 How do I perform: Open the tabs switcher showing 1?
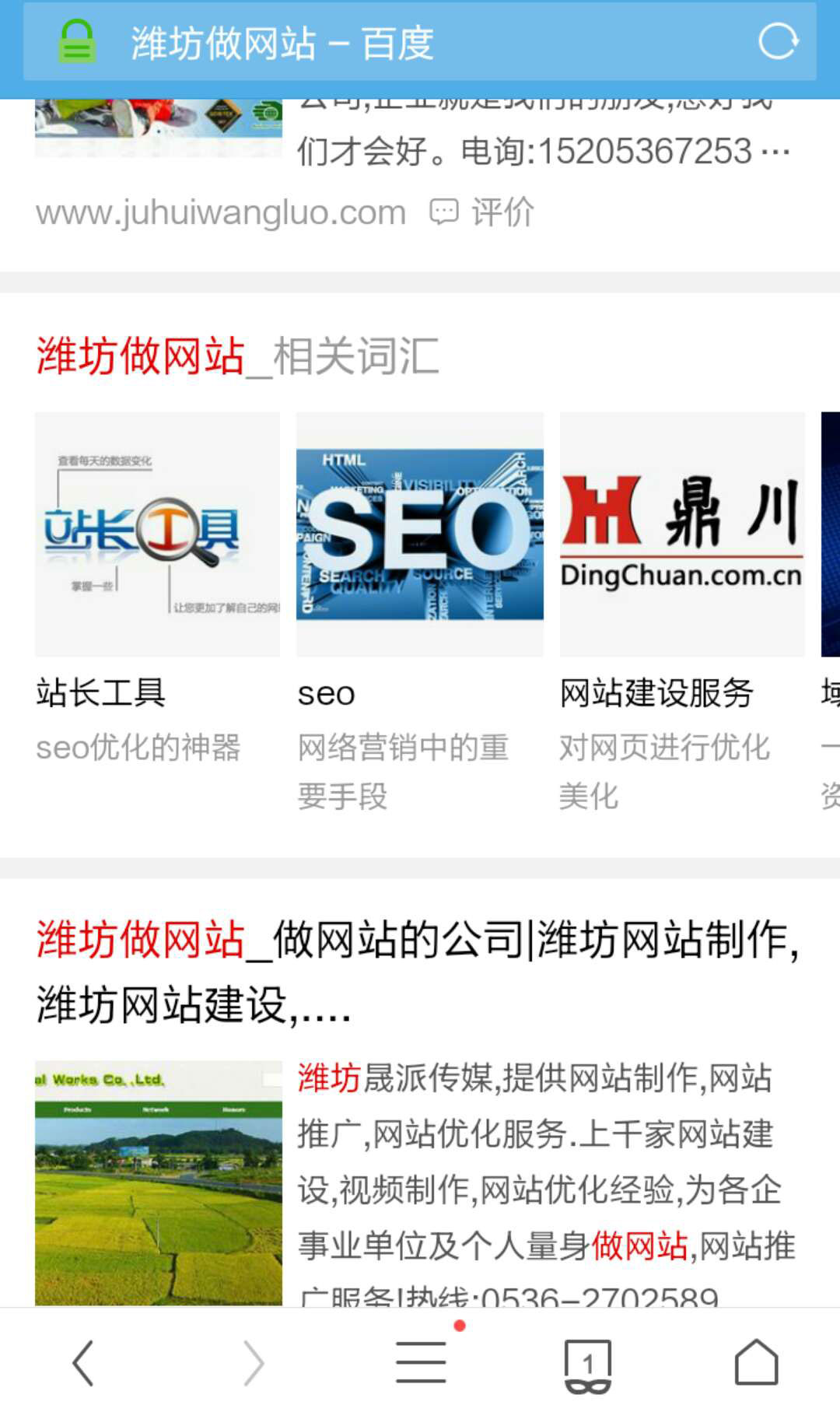588,1363
